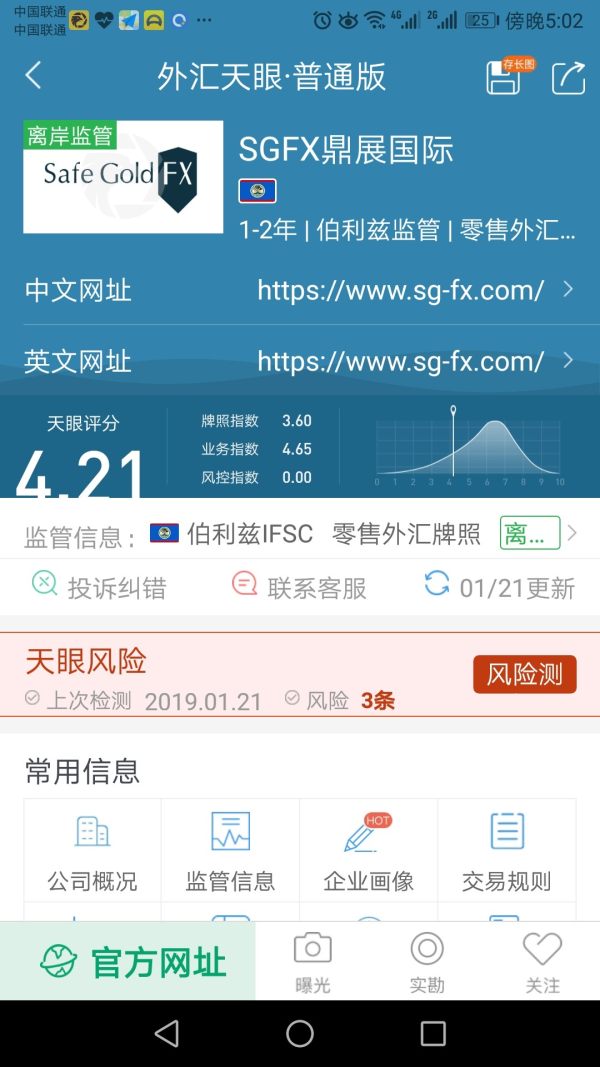Expand the 监管信息 regulation row
This screenshot has height=1067, width=600.
(x=571, y=534)
